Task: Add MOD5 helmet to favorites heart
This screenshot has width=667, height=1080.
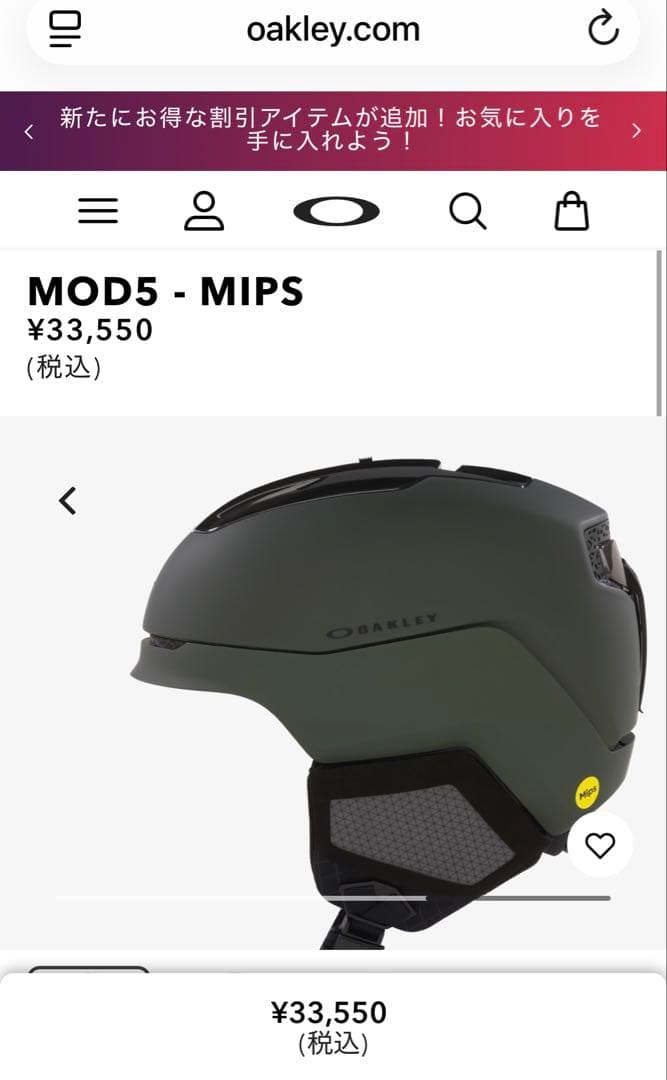Action: click(x=599, y=846)
